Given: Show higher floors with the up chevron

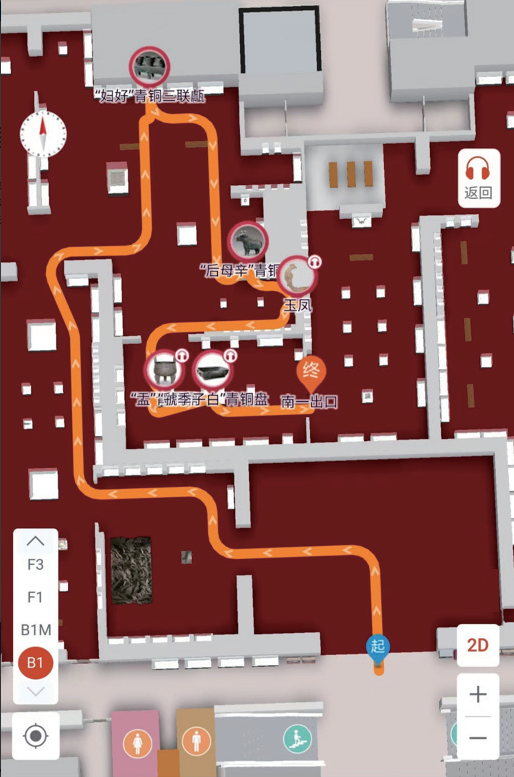Looking at the screenshot, I should 35,541.
